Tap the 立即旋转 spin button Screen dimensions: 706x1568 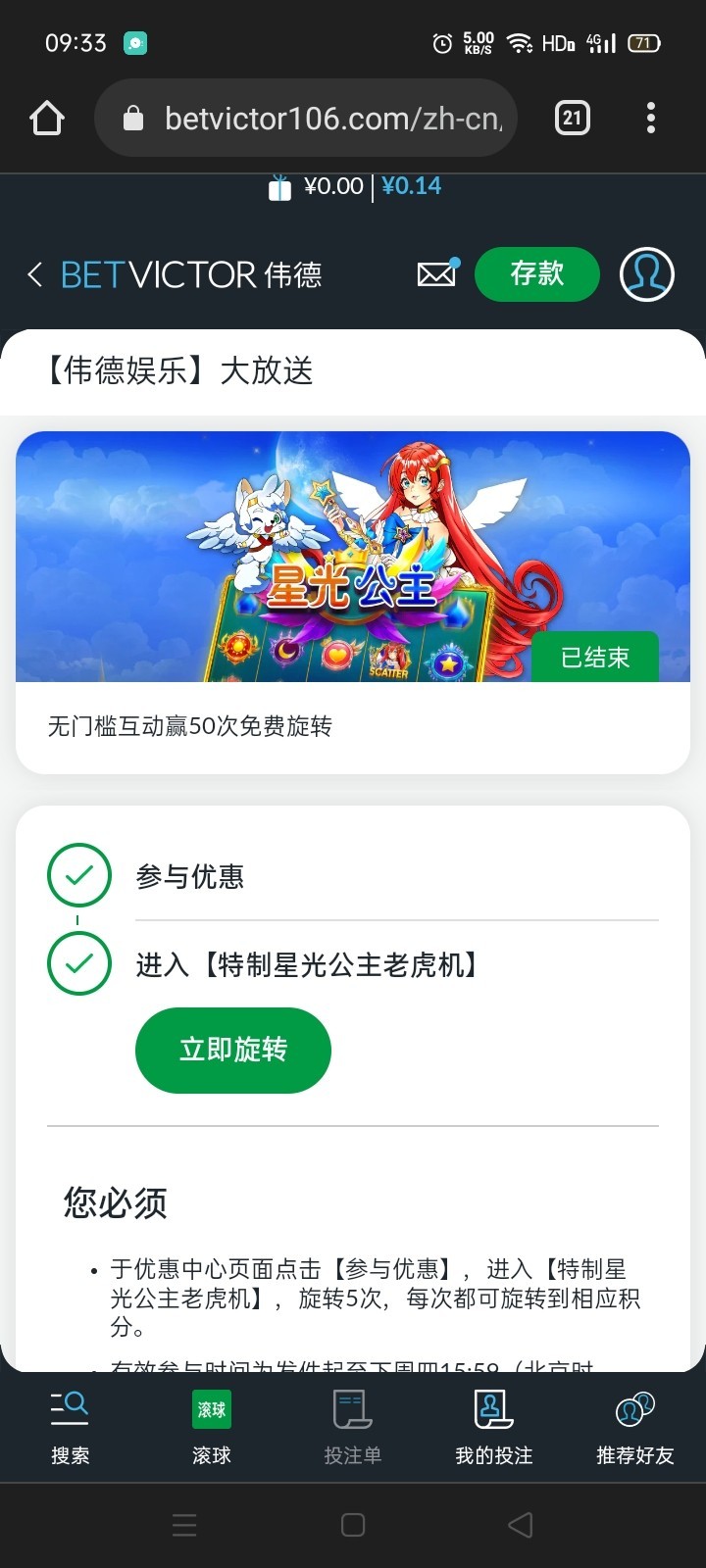233,1050
